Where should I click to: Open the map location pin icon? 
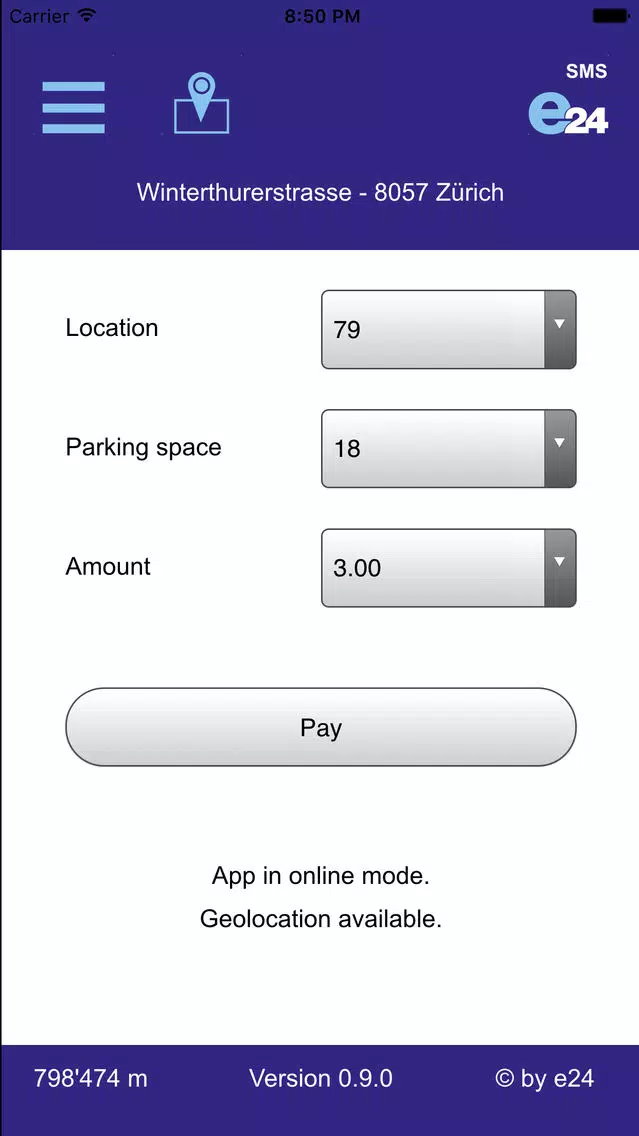tap(201, 104)
